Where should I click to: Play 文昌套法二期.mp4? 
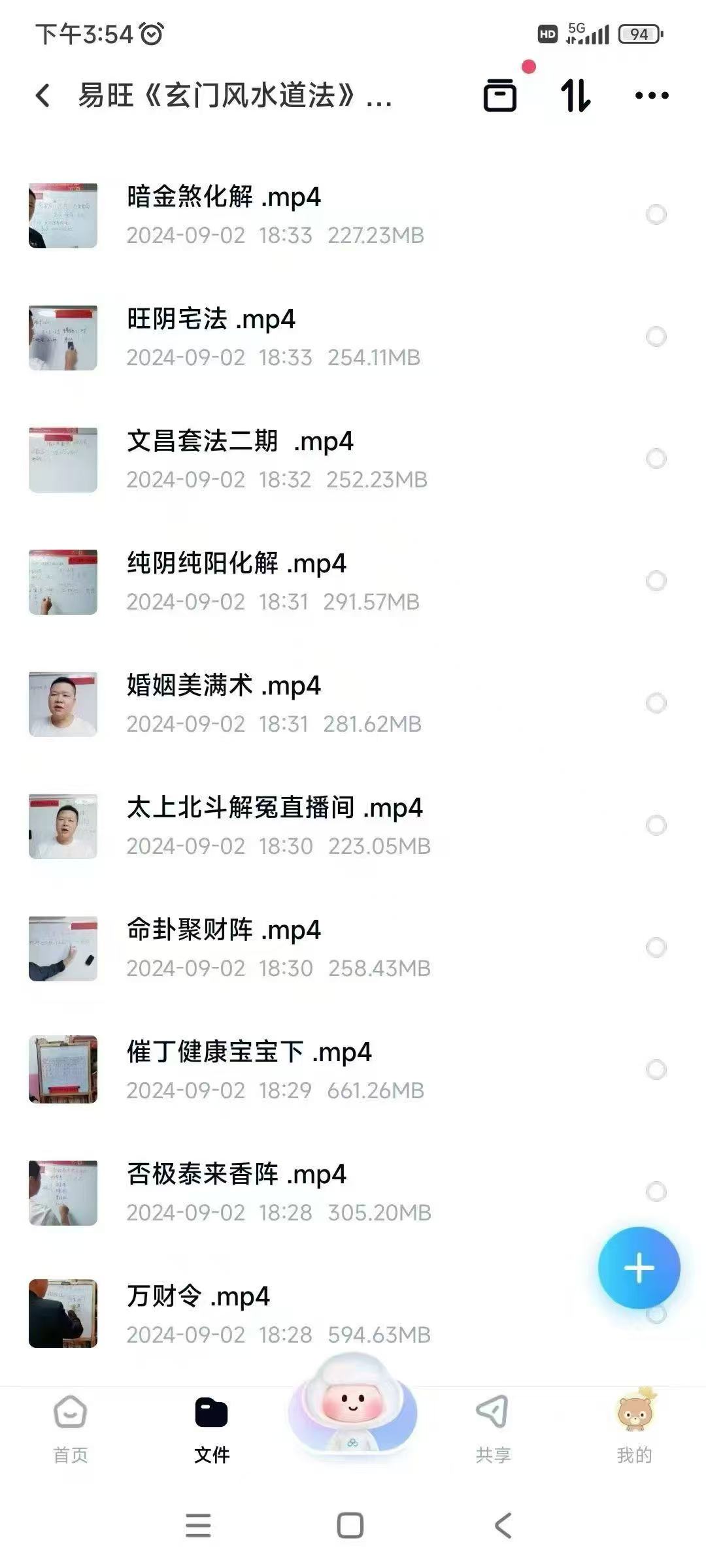click(x=239, y=442)
